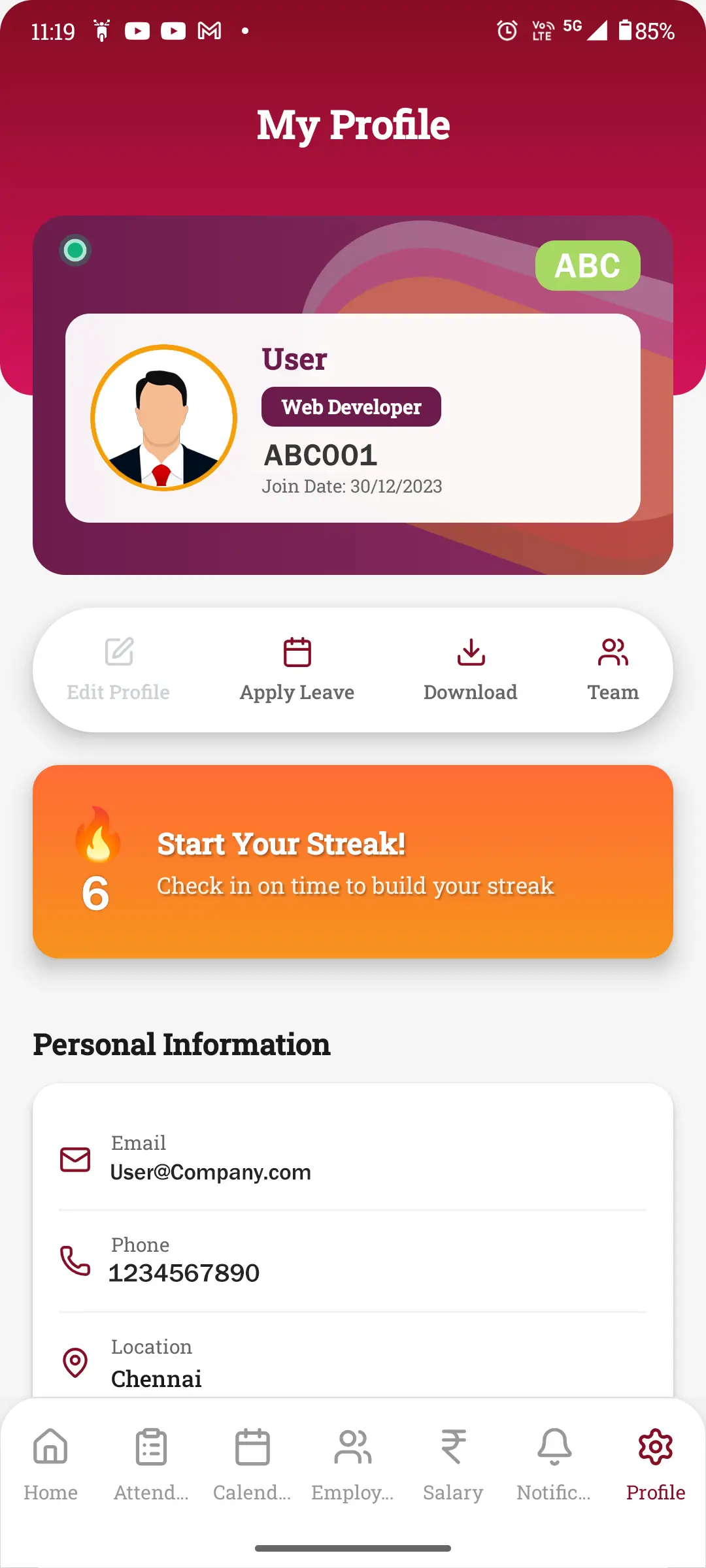Apply for a leave
This screenshot has width=706, height=1568.
click(297, 669)
